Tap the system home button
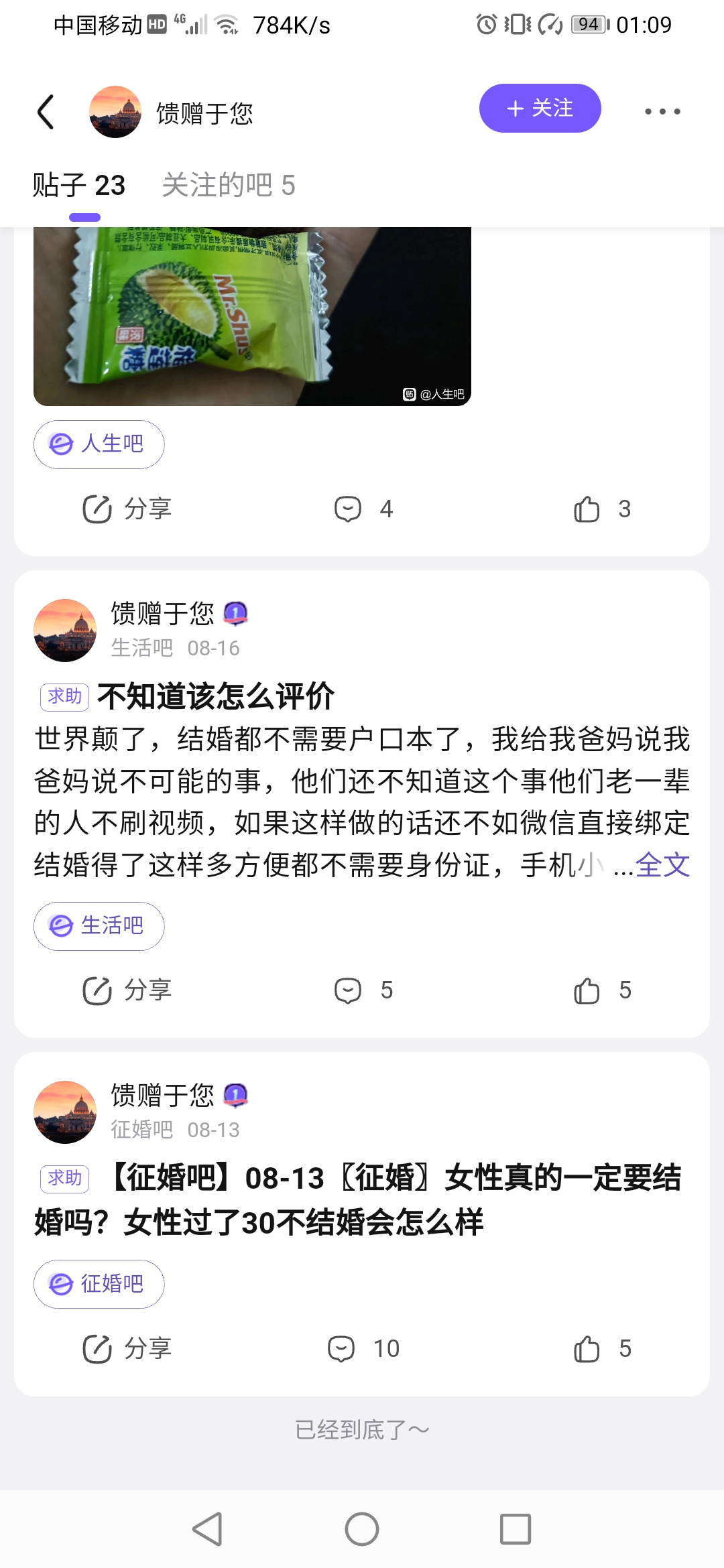The image size is (724, 1568). coord(362,1529)
